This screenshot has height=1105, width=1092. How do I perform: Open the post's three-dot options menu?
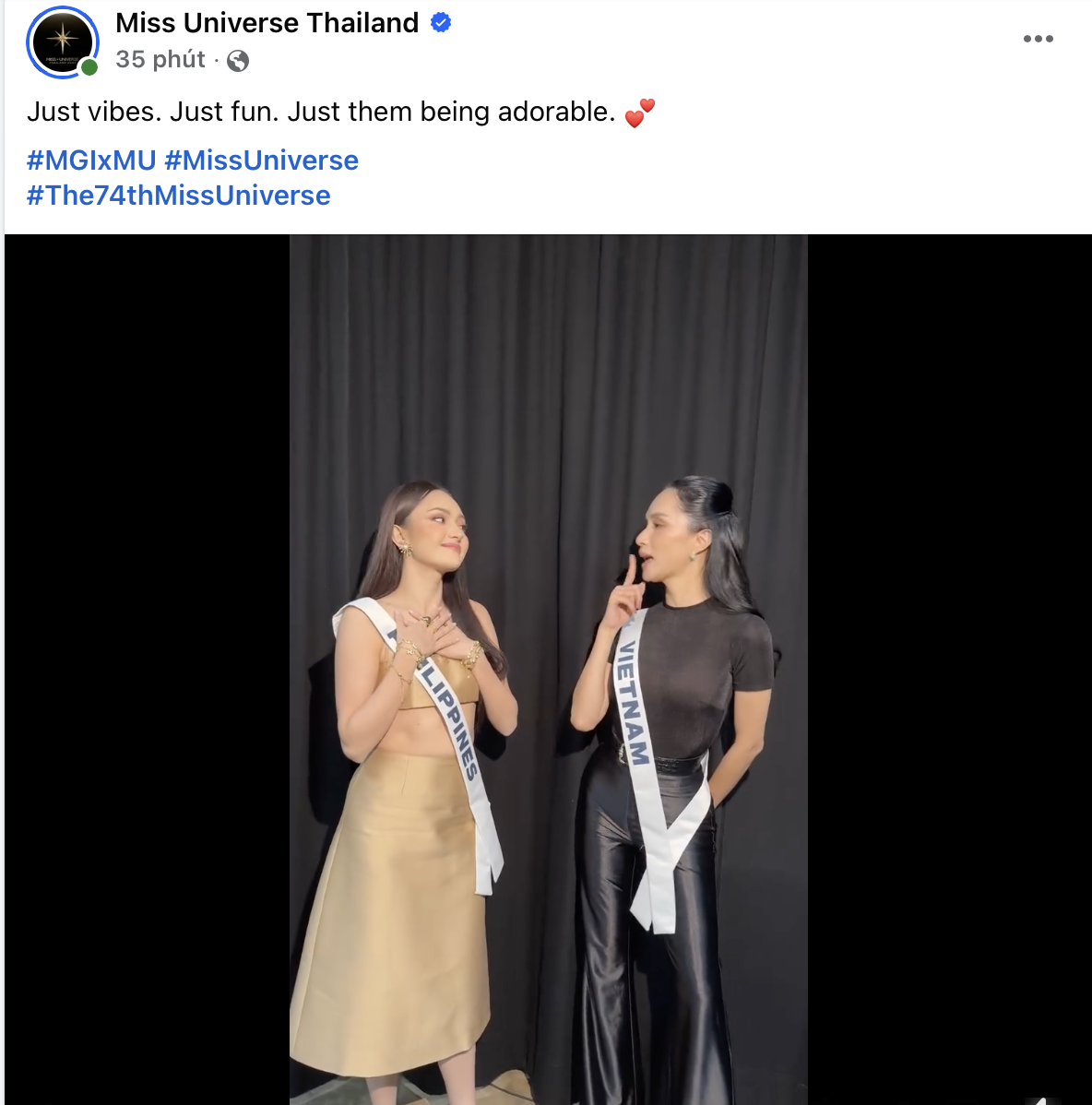[1038, 39]
